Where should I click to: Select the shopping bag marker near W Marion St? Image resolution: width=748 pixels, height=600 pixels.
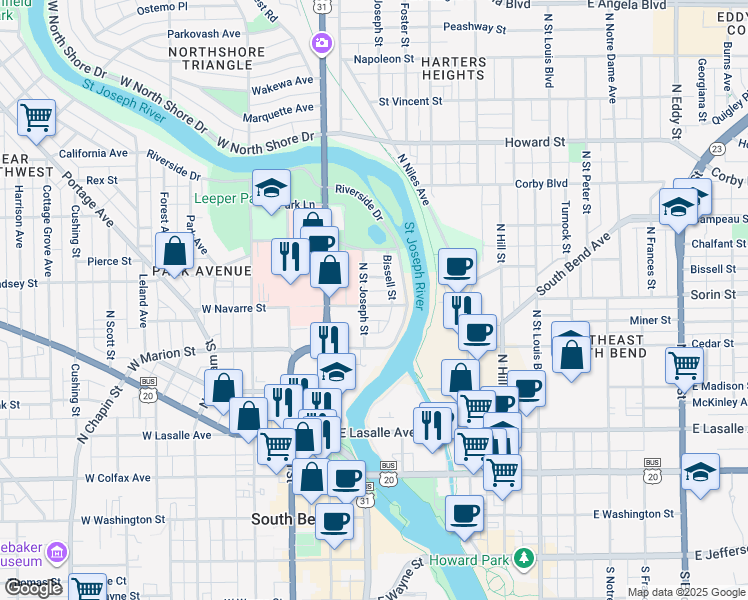pos(223,387)
